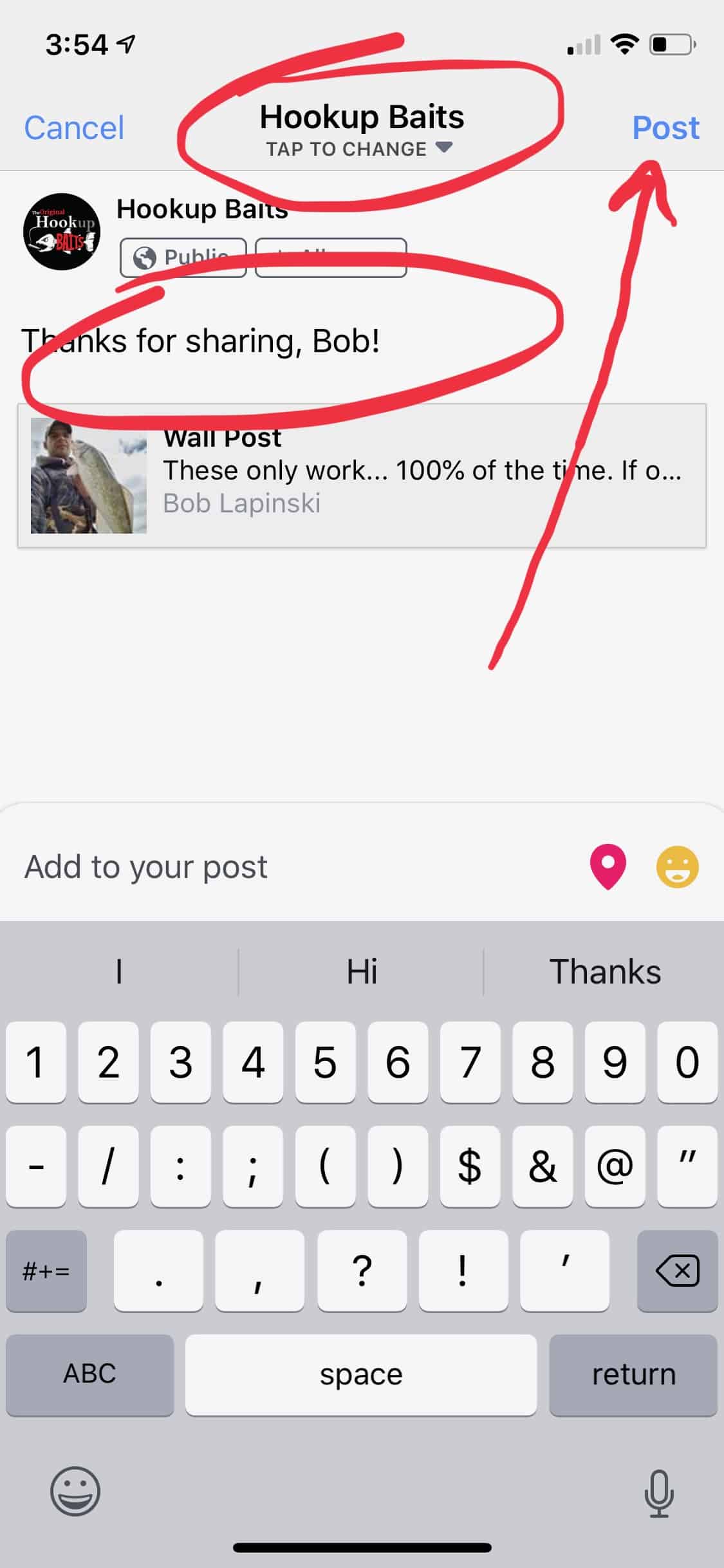Tap the return key
The width and height of the screenshot is (724, 1568).
point(633,1374)
